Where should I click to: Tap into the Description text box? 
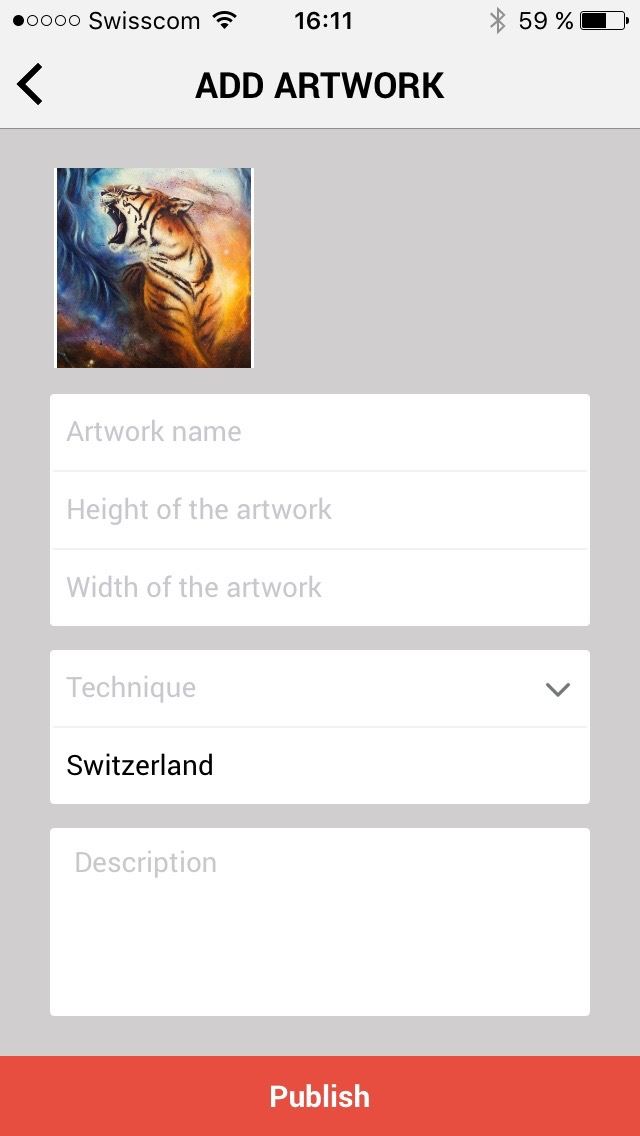[320, 922]
